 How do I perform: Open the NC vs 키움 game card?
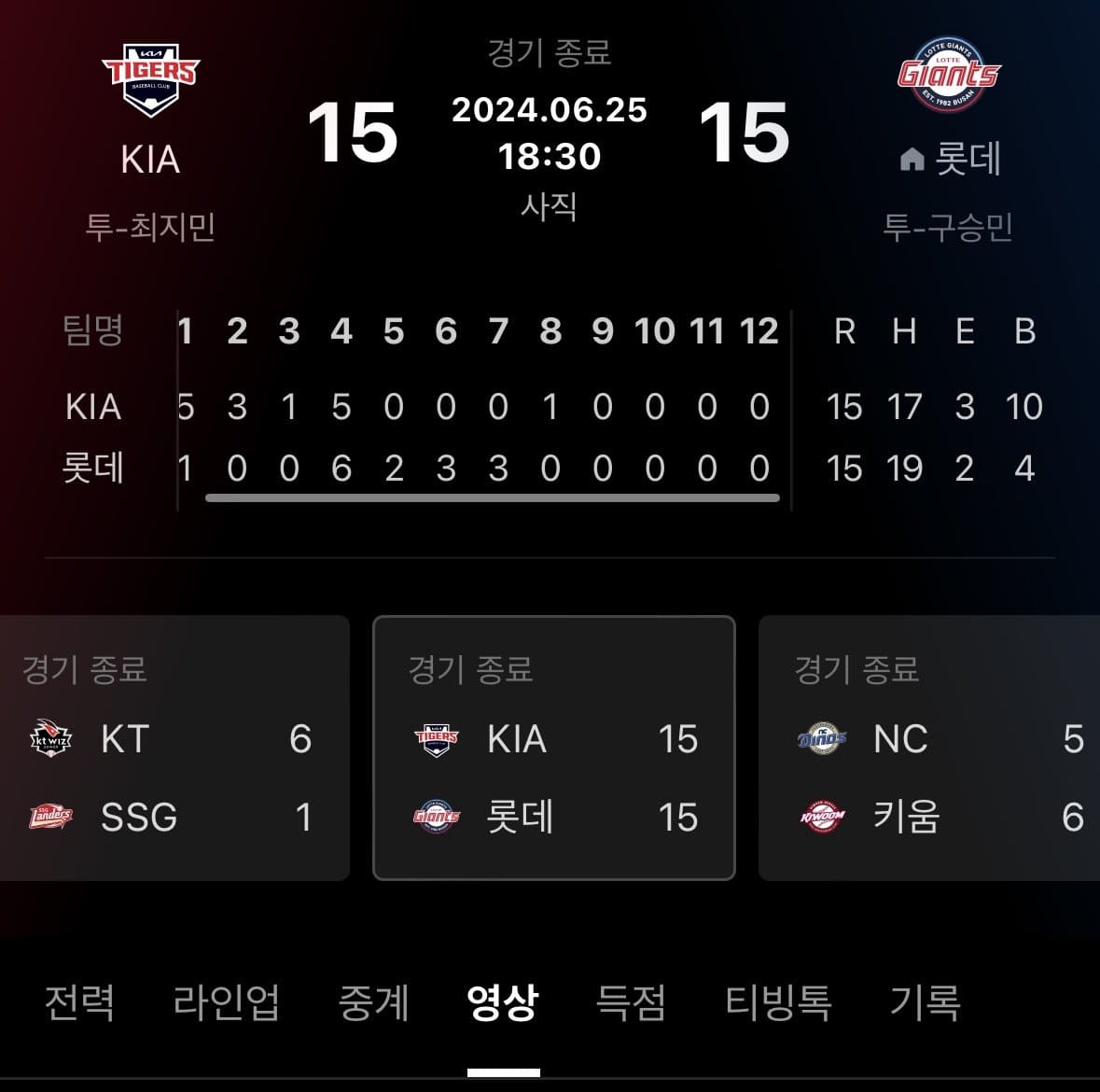pyautogui.click(x=928, y=749)
